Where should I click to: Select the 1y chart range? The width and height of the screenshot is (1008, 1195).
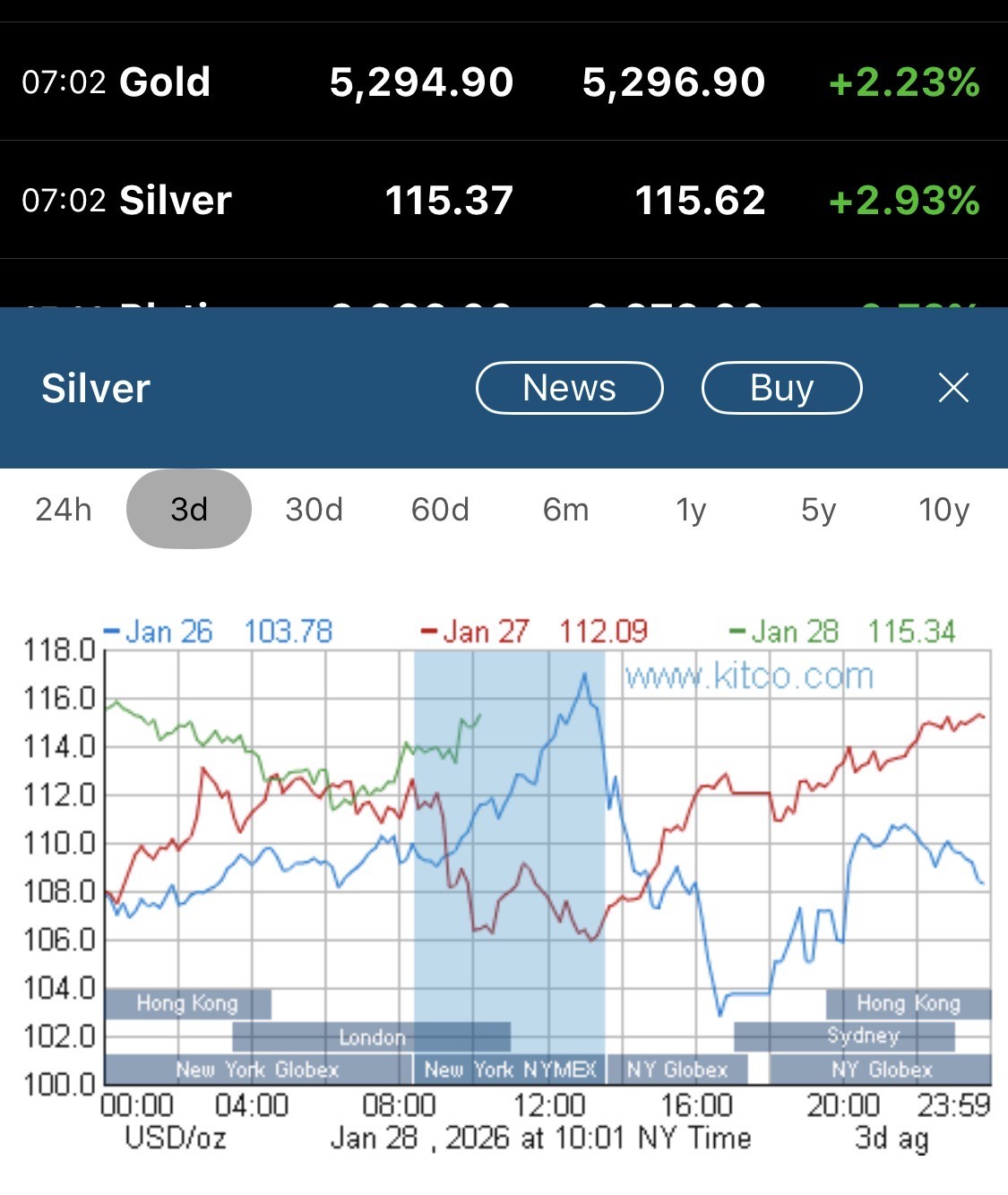692,510
